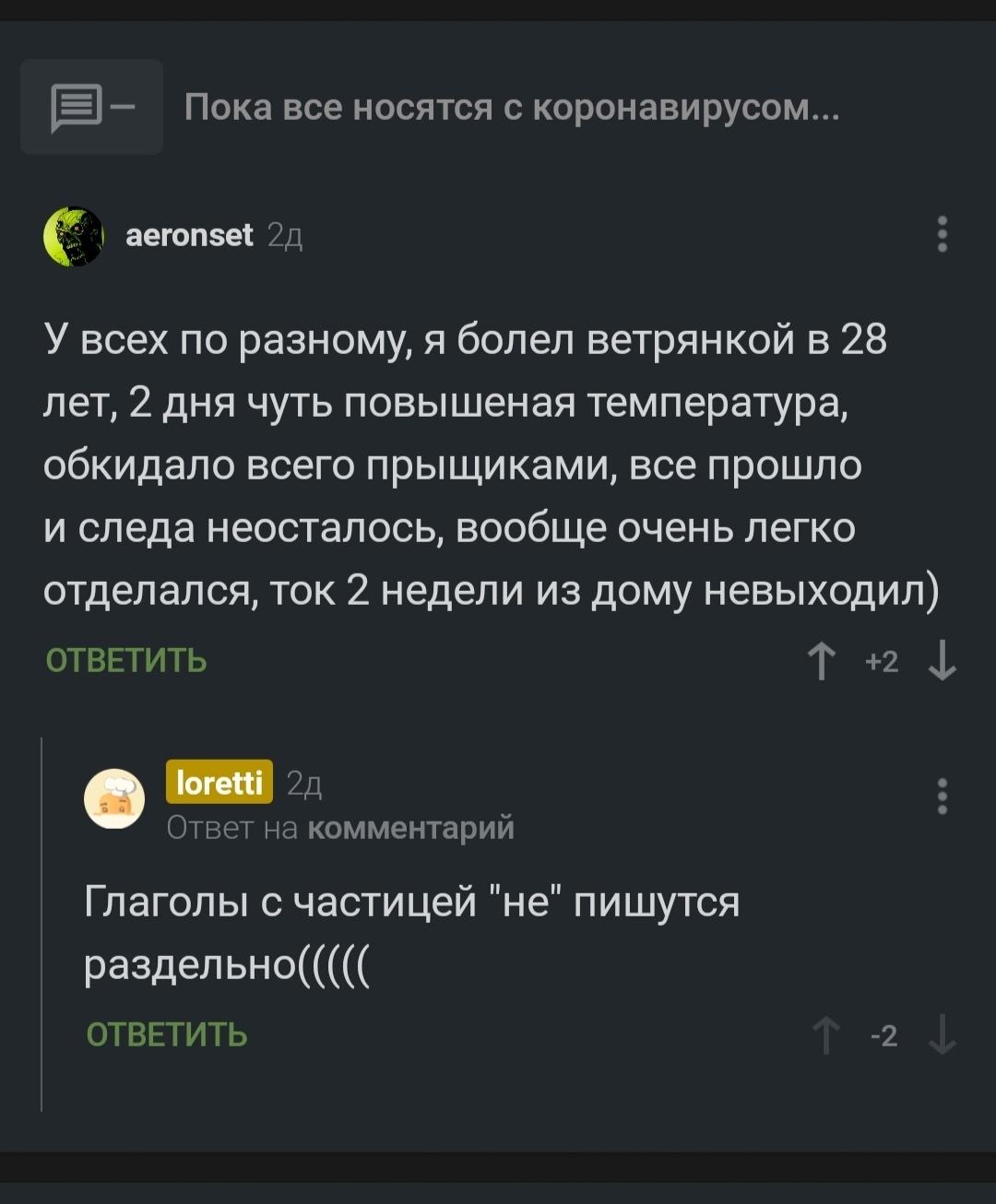Downvote aeronset's comment

(x=942, y=661)
